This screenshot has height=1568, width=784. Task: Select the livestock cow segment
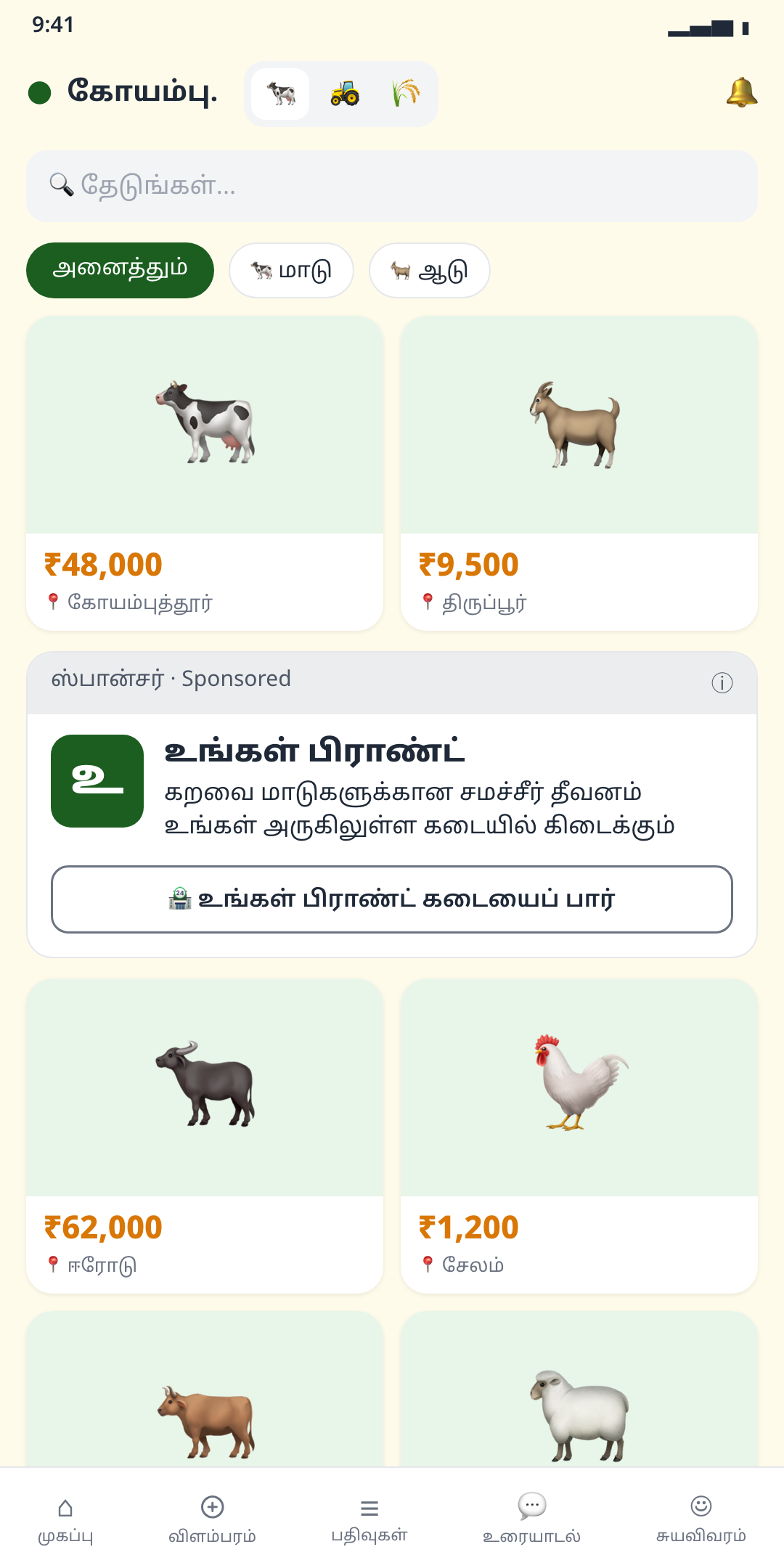[280, 94]
